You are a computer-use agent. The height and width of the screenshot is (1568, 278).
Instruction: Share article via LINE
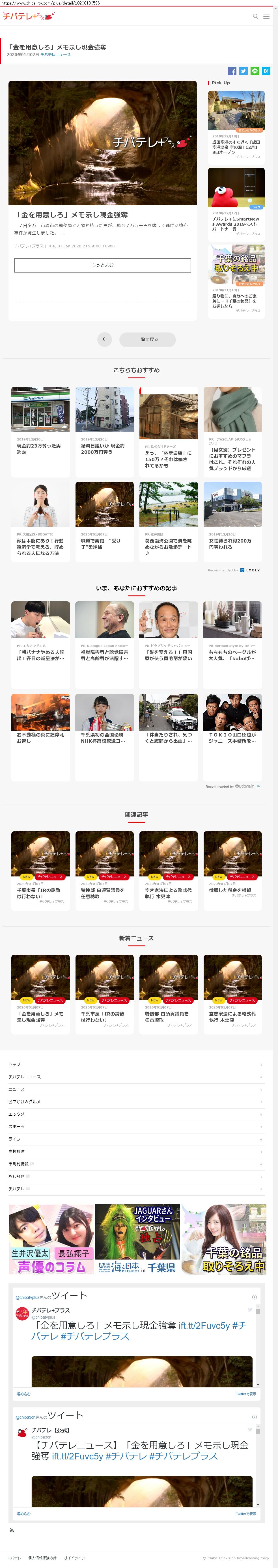pos(254,71)
